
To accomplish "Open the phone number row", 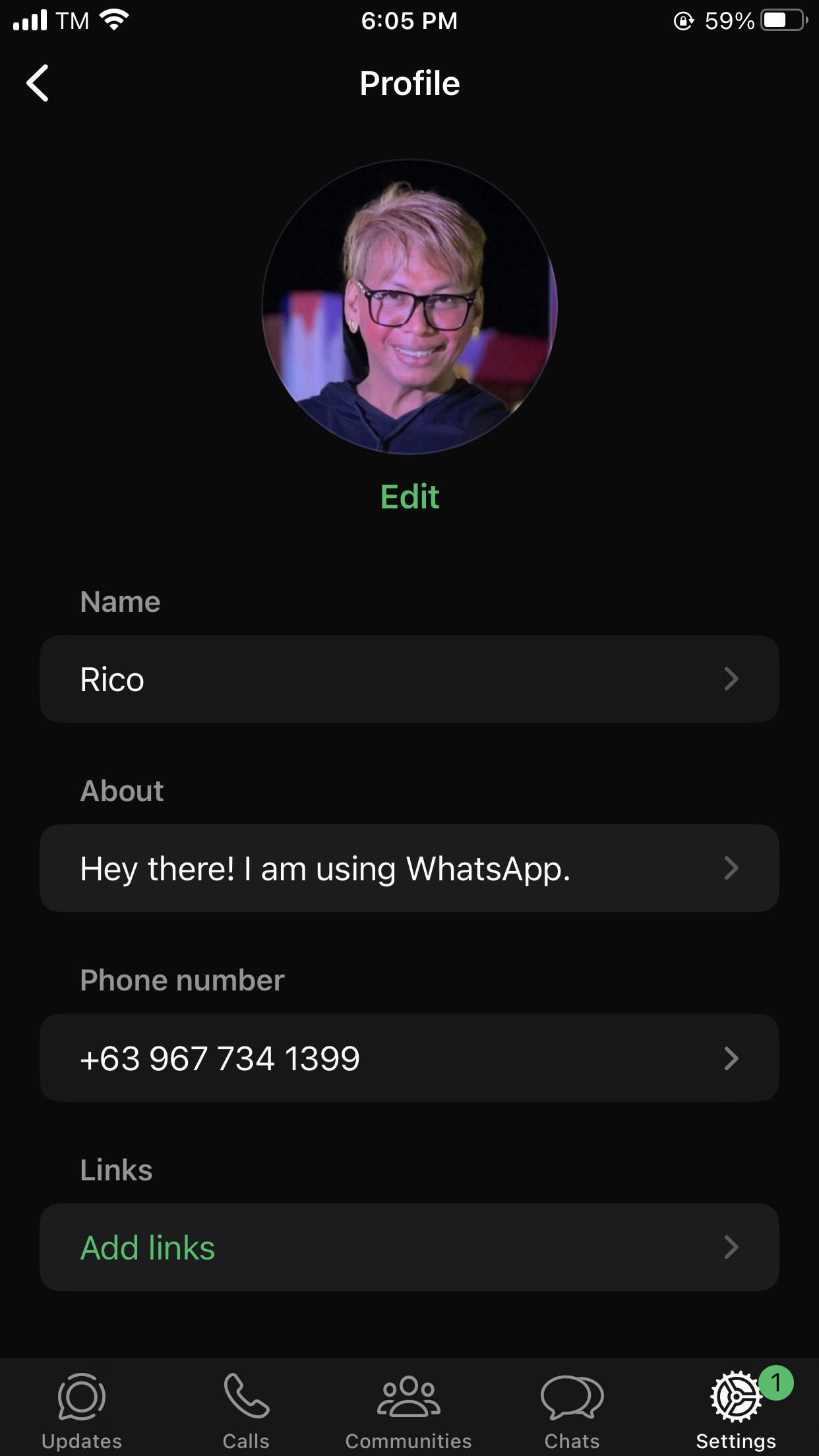I will tap(409, 1058).
